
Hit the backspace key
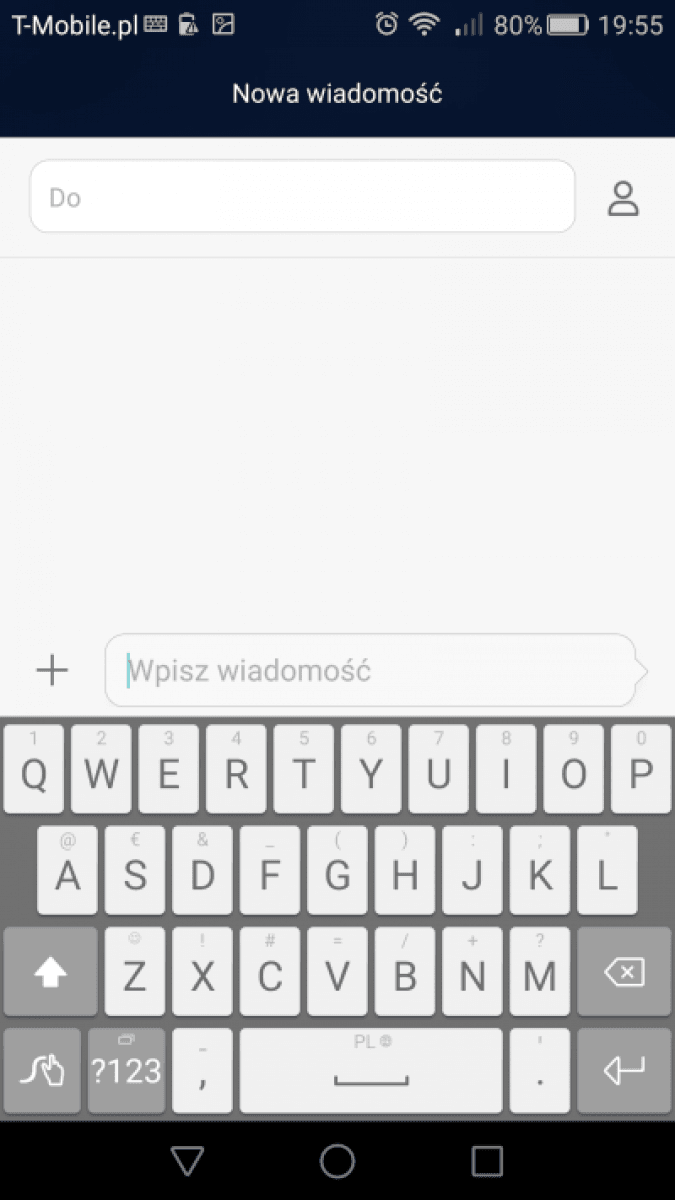[624, 971]
